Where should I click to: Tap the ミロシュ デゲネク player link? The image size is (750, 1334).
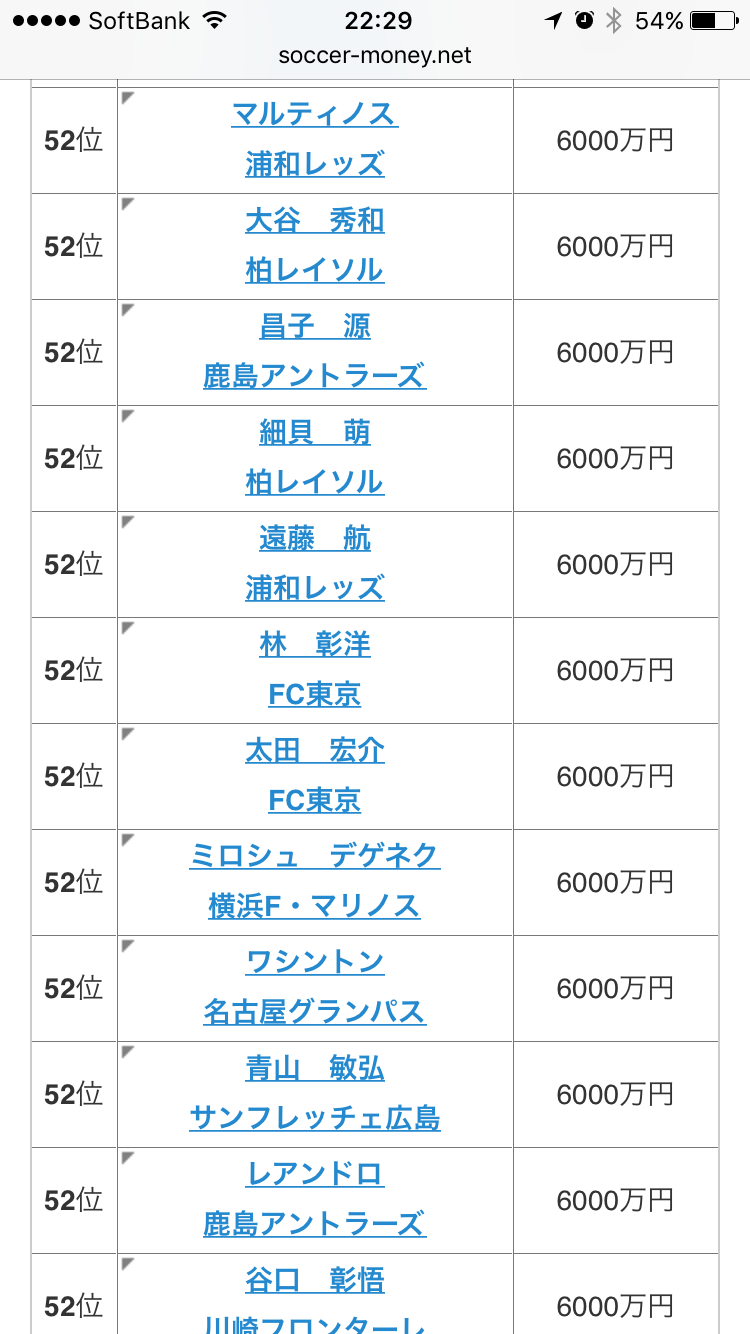point(315,856)
